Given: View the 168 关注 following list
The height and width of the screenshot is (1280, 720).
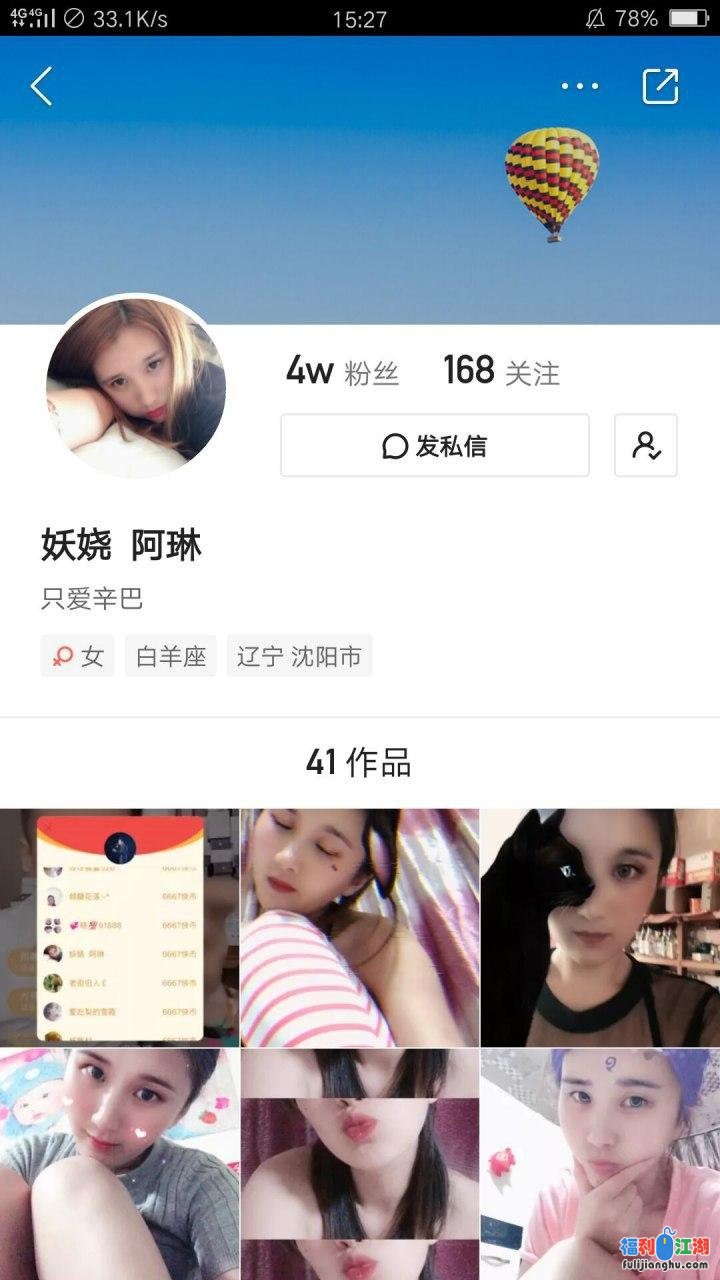Looking at the screenshot, I should click(501, 372).
